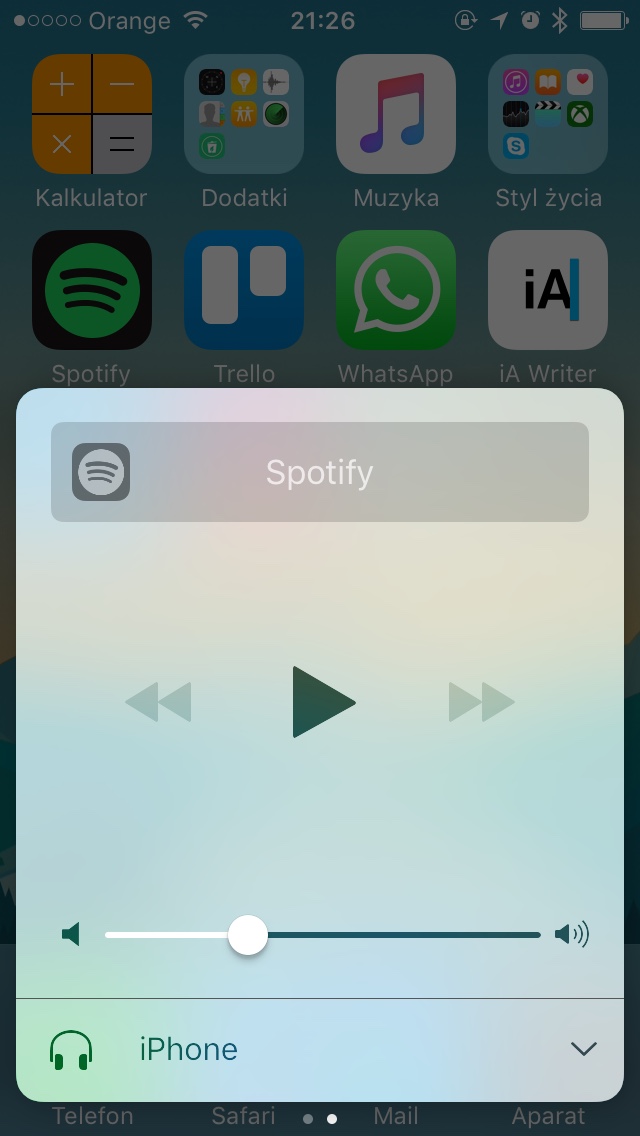Open Spotify from the now playing banner
Image resolution: width=640 pixels, height=1136 pixels.
tap(320, 472)
